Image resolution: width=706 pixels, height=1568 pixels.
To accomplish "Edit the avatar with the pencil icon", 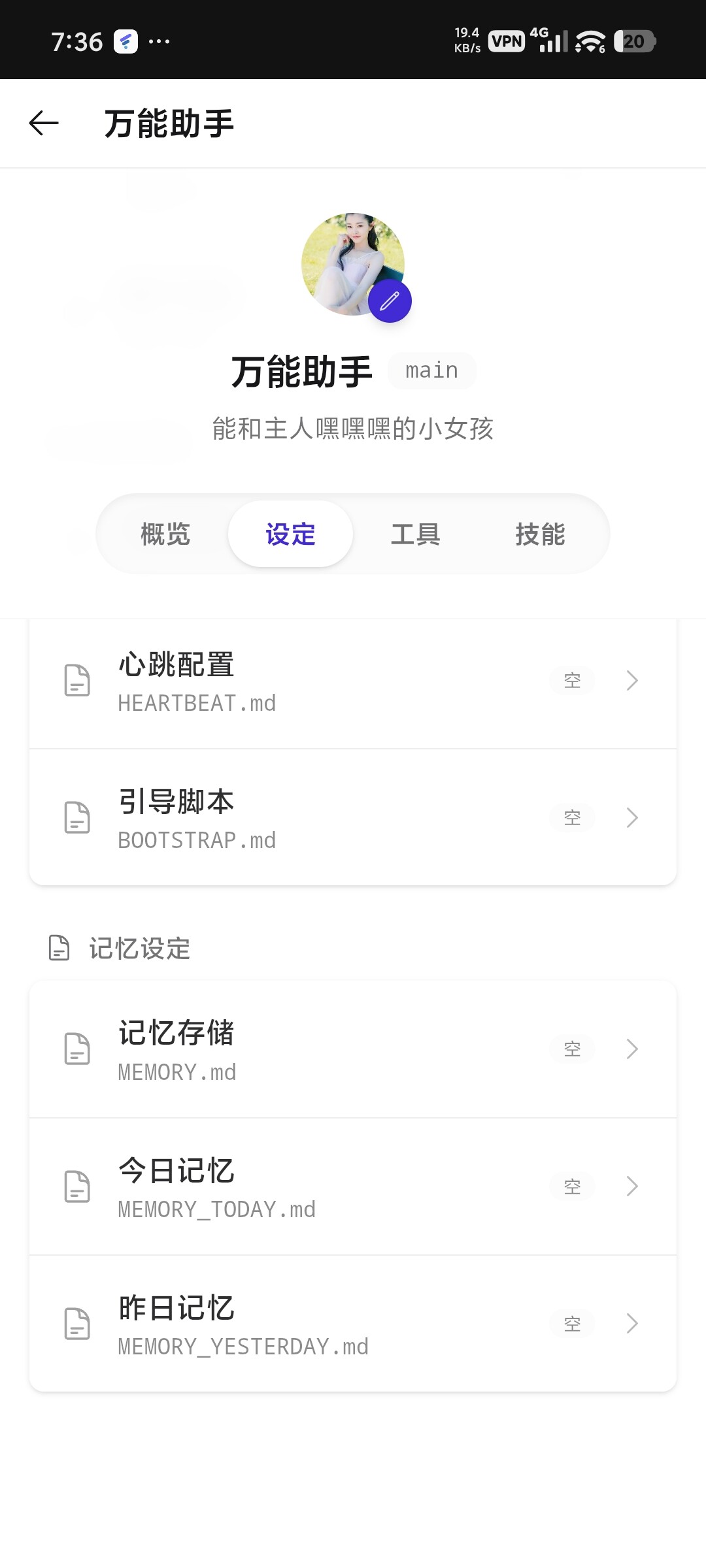I will coord(390,301).
